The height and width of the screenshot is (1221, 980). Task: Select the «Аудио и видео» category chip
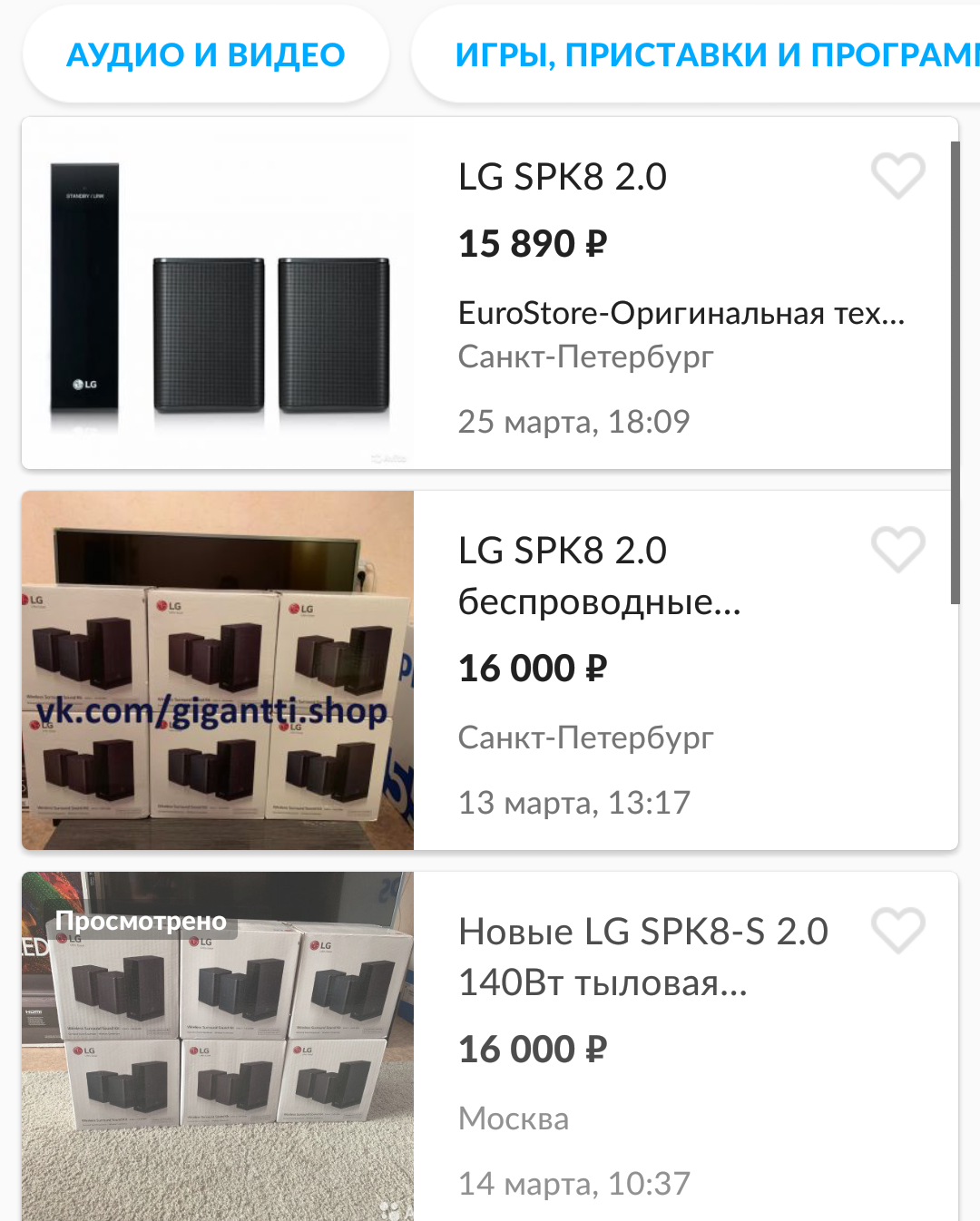[x=206, y=55]
